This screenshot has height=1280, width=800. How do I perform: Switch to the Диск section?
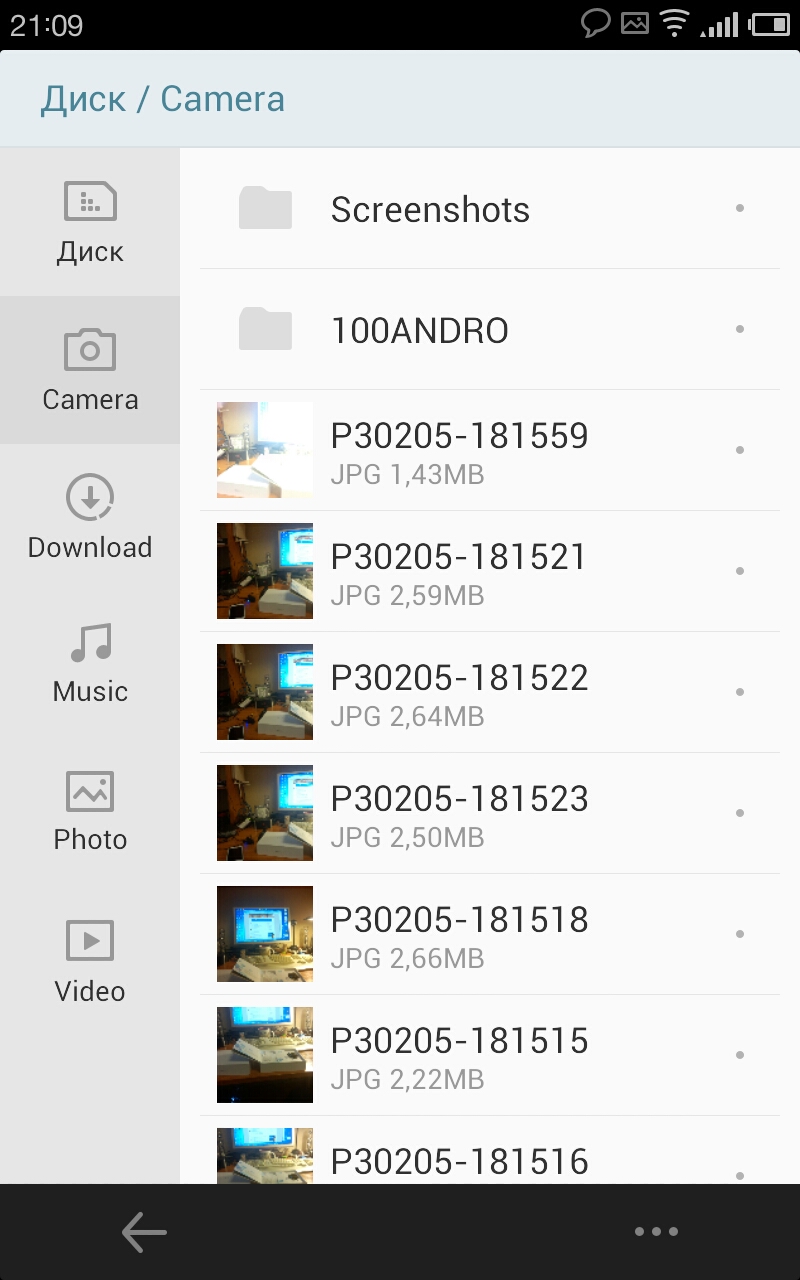tap(90, 223)
